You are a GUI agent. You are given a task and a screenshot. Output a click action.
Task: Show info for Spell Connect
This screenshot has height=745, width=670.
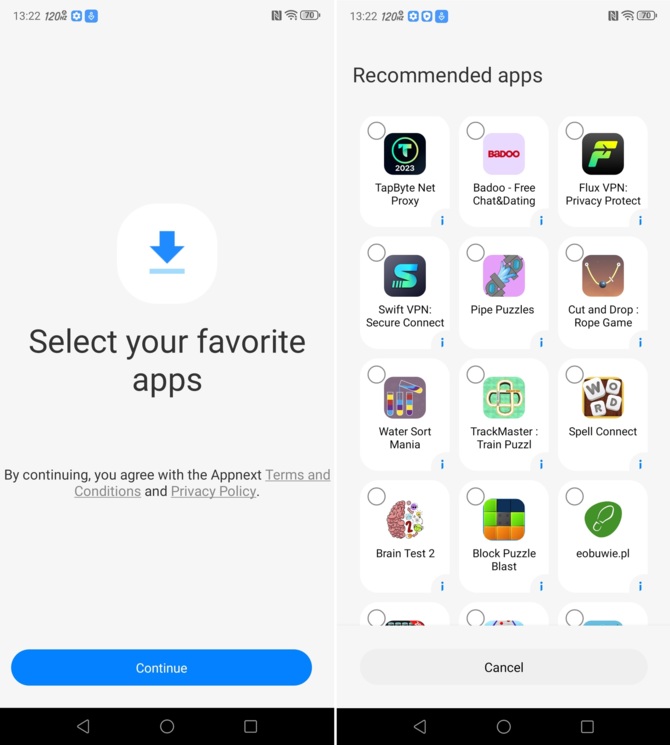(x=640, y=464)
